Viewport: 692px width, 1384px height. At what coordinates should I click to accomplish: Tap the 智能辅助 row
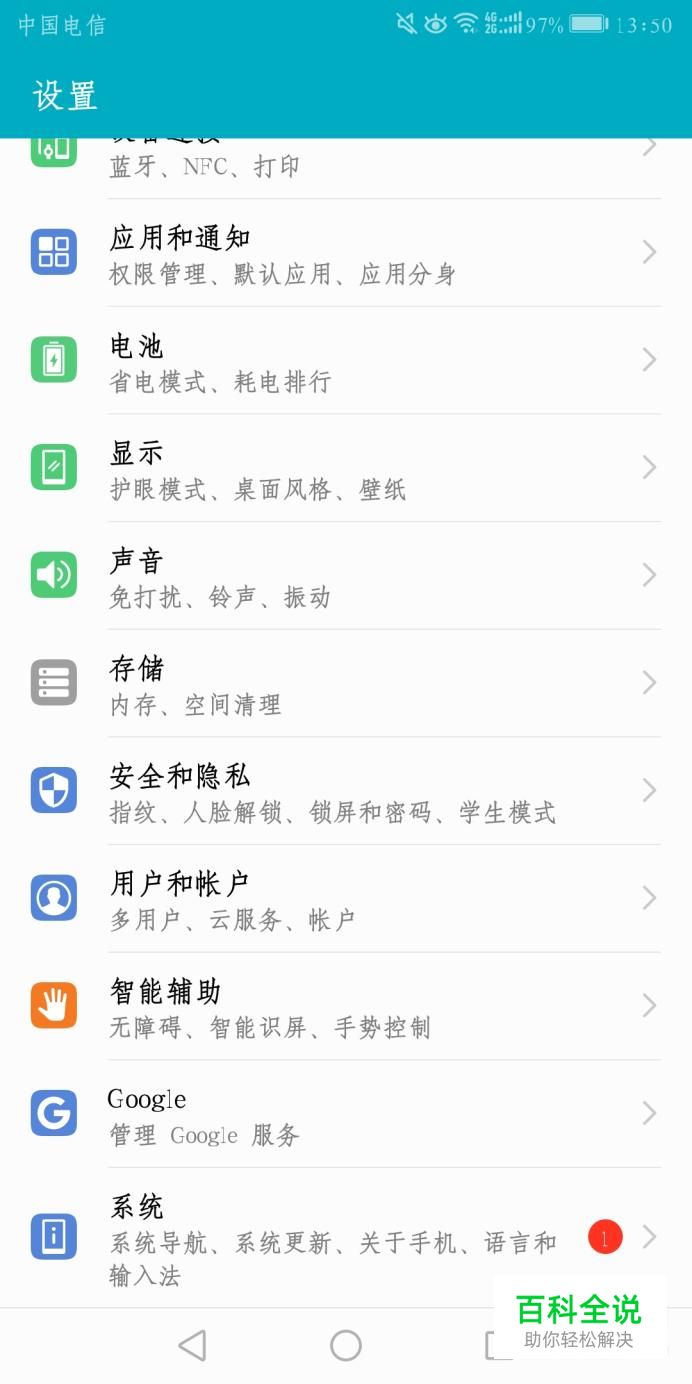(x=345, y=1008)
